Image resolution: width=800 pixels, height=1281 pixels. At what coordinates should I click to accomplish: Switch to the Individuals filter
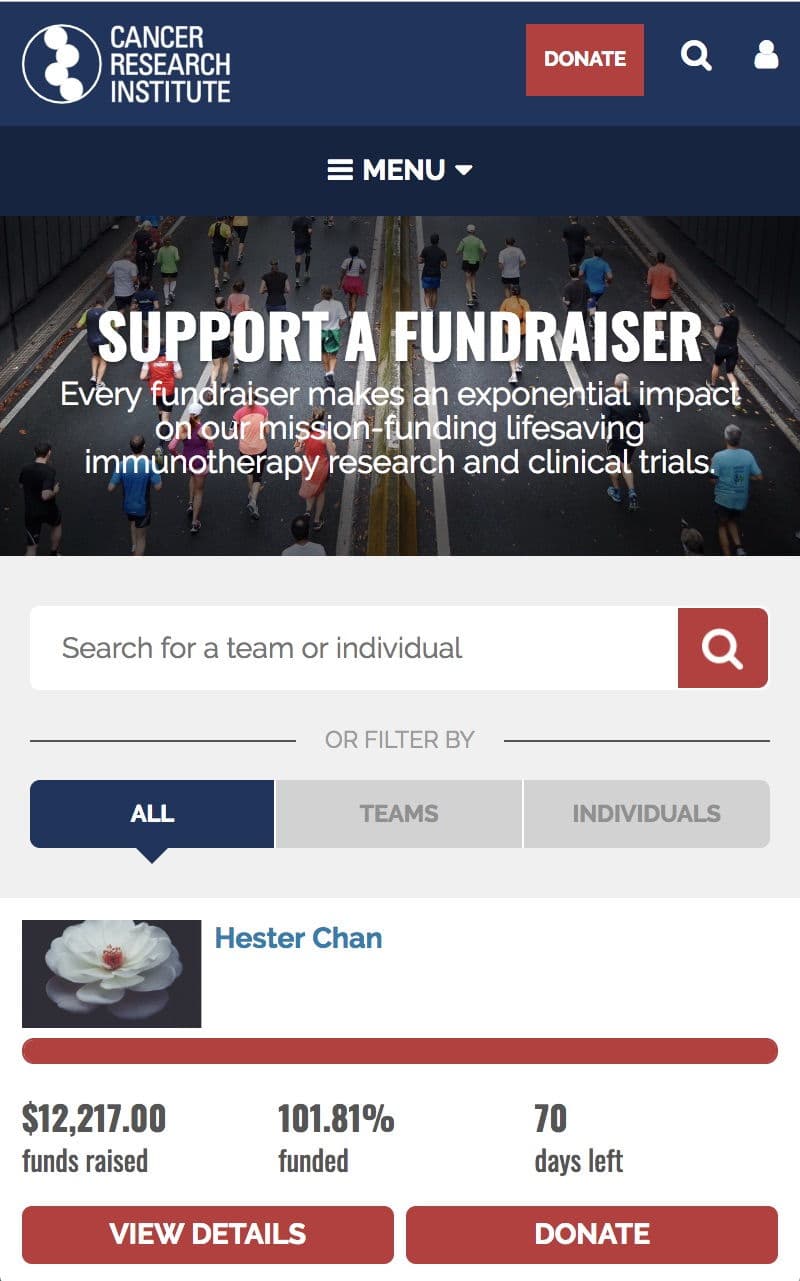[x=646, y=814]
